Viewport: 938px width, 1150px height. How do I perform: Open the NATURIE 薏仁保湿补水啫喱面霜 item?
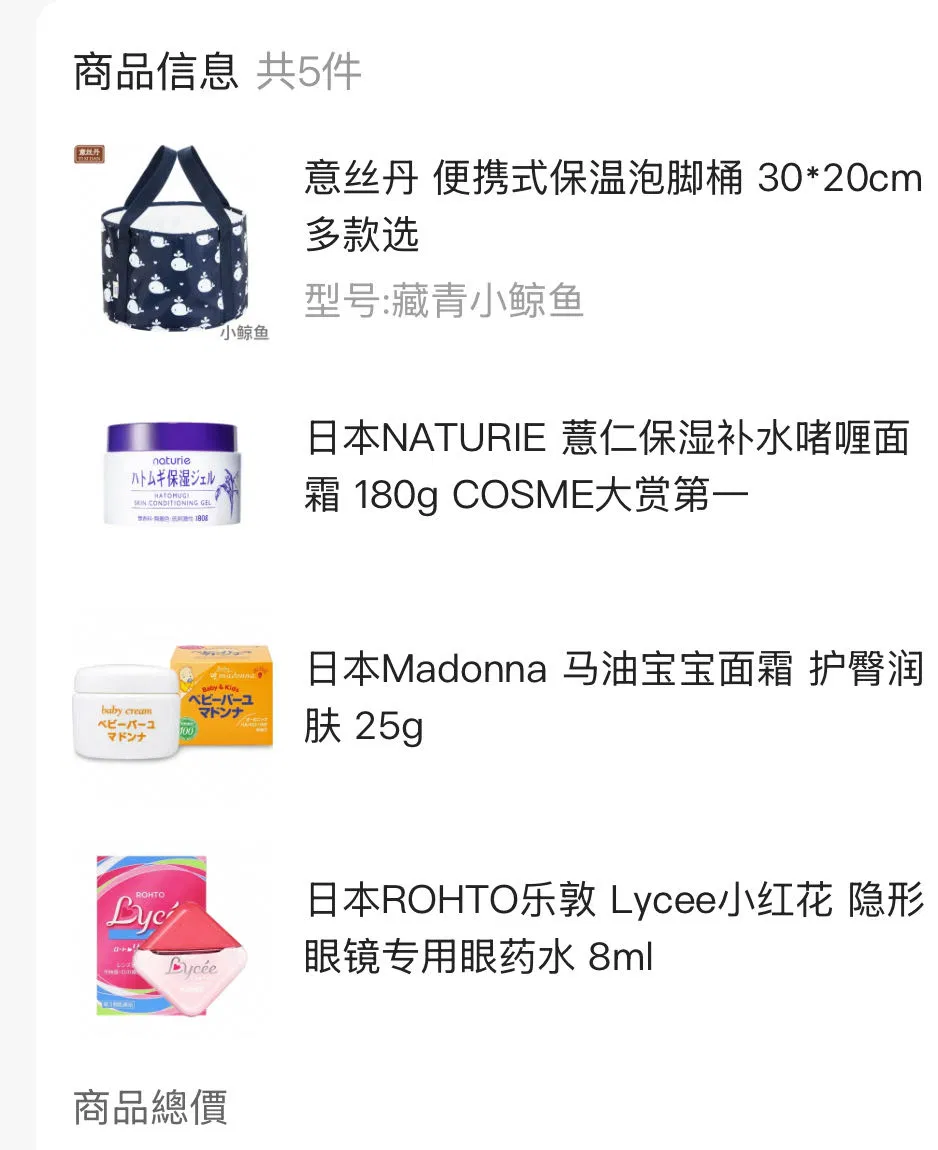[x=607, y=467]
